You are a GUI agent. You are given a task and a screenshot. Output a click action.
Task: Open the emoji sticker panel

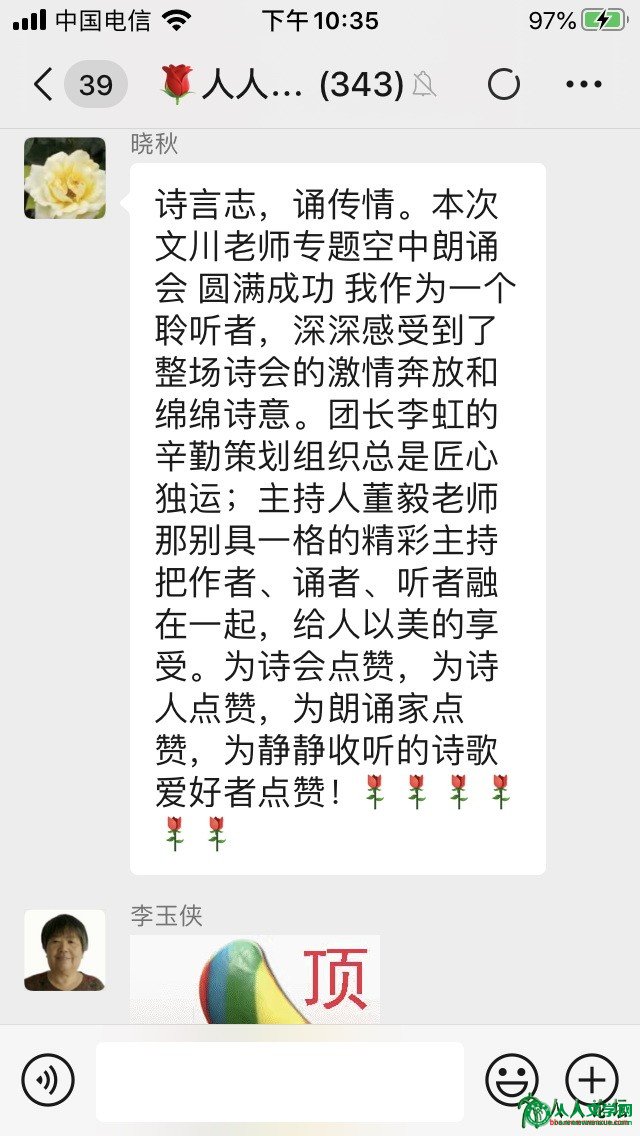point(511,1081)
